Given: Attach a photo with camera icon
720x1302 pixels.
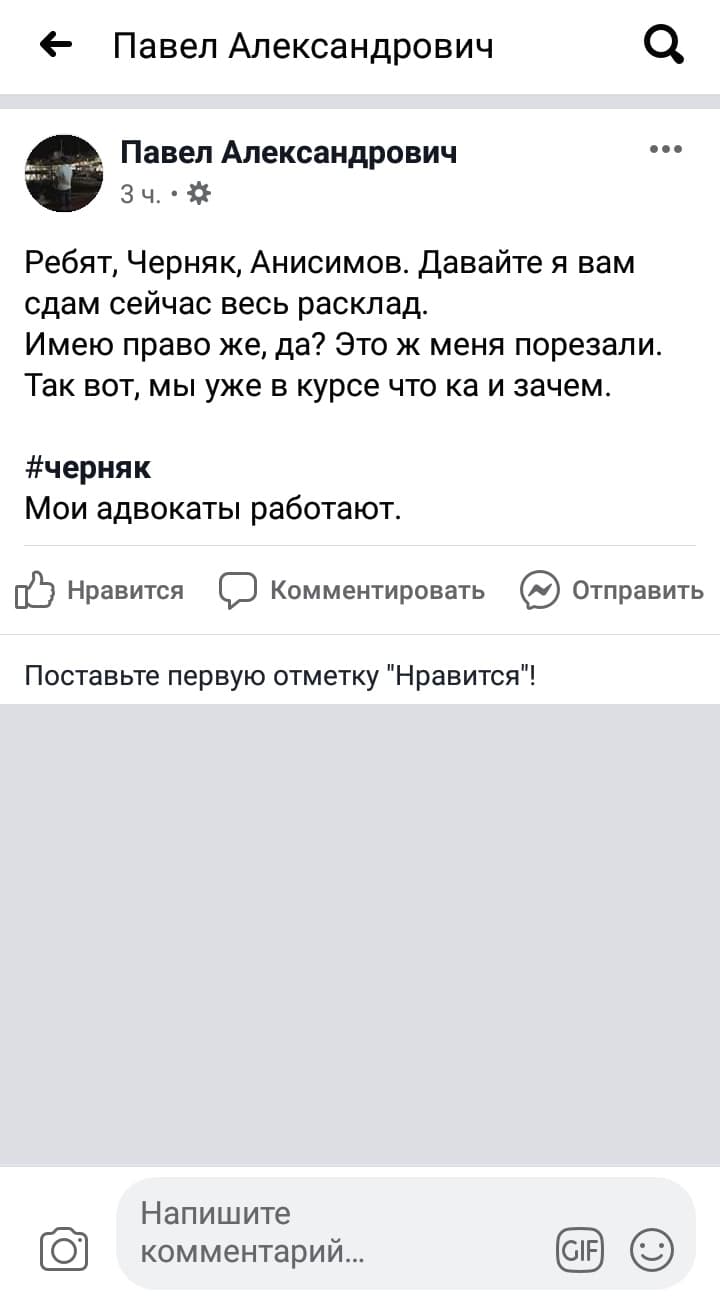Looking at the screenshot, I should tap(64, 1250).
